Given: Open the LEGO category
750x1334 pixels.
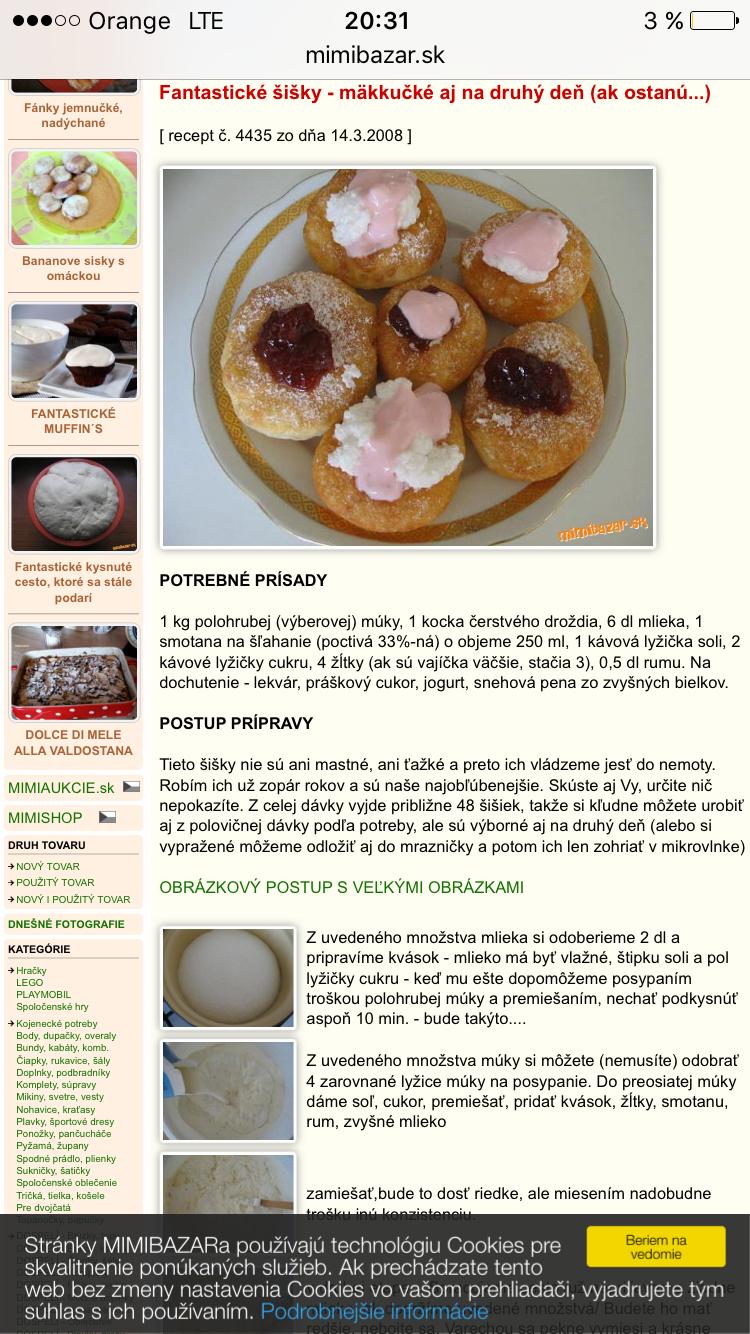Looking at the screenshot, I should (x=29, y=982).
